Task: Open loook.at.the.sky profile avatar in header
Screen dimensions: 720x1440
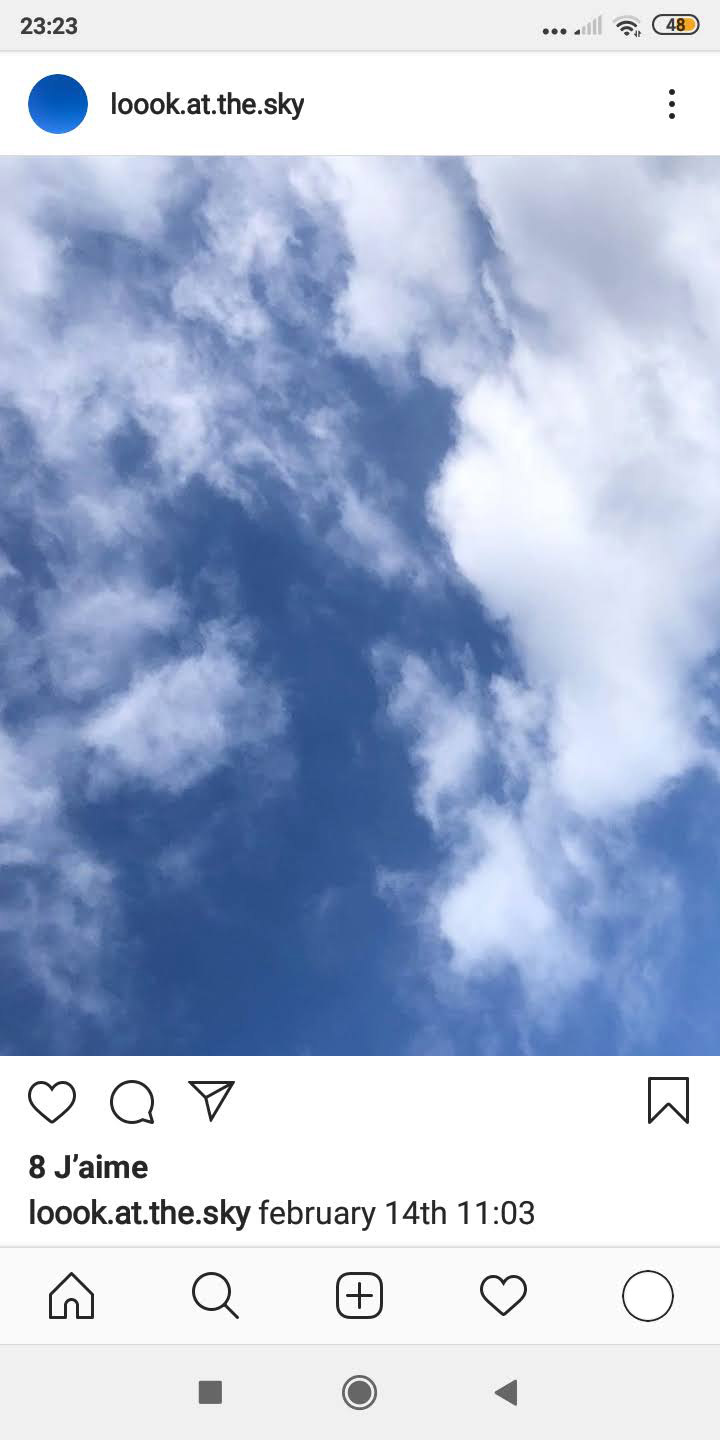Action: (x=58, y=104)
